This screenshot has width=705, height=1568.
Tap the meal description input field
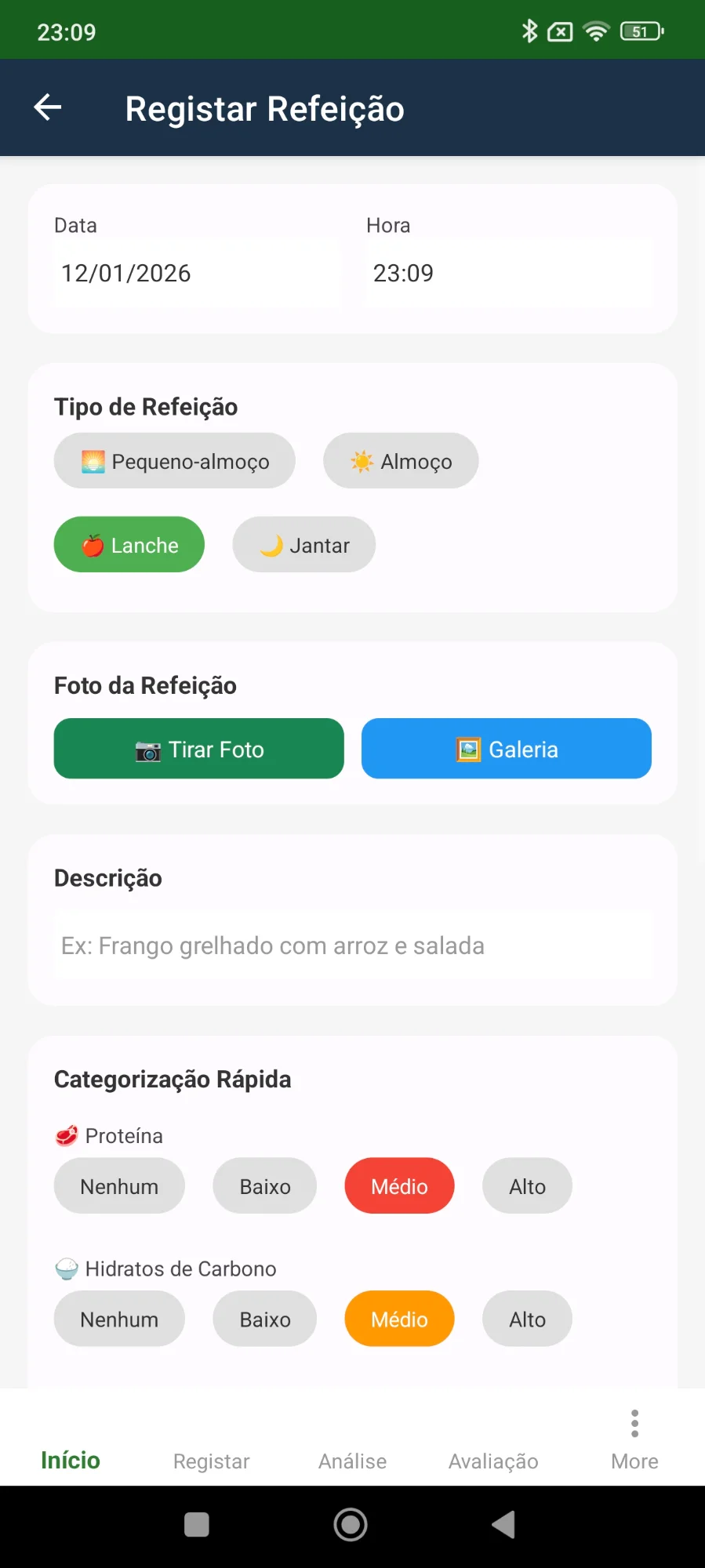point(351,946)
